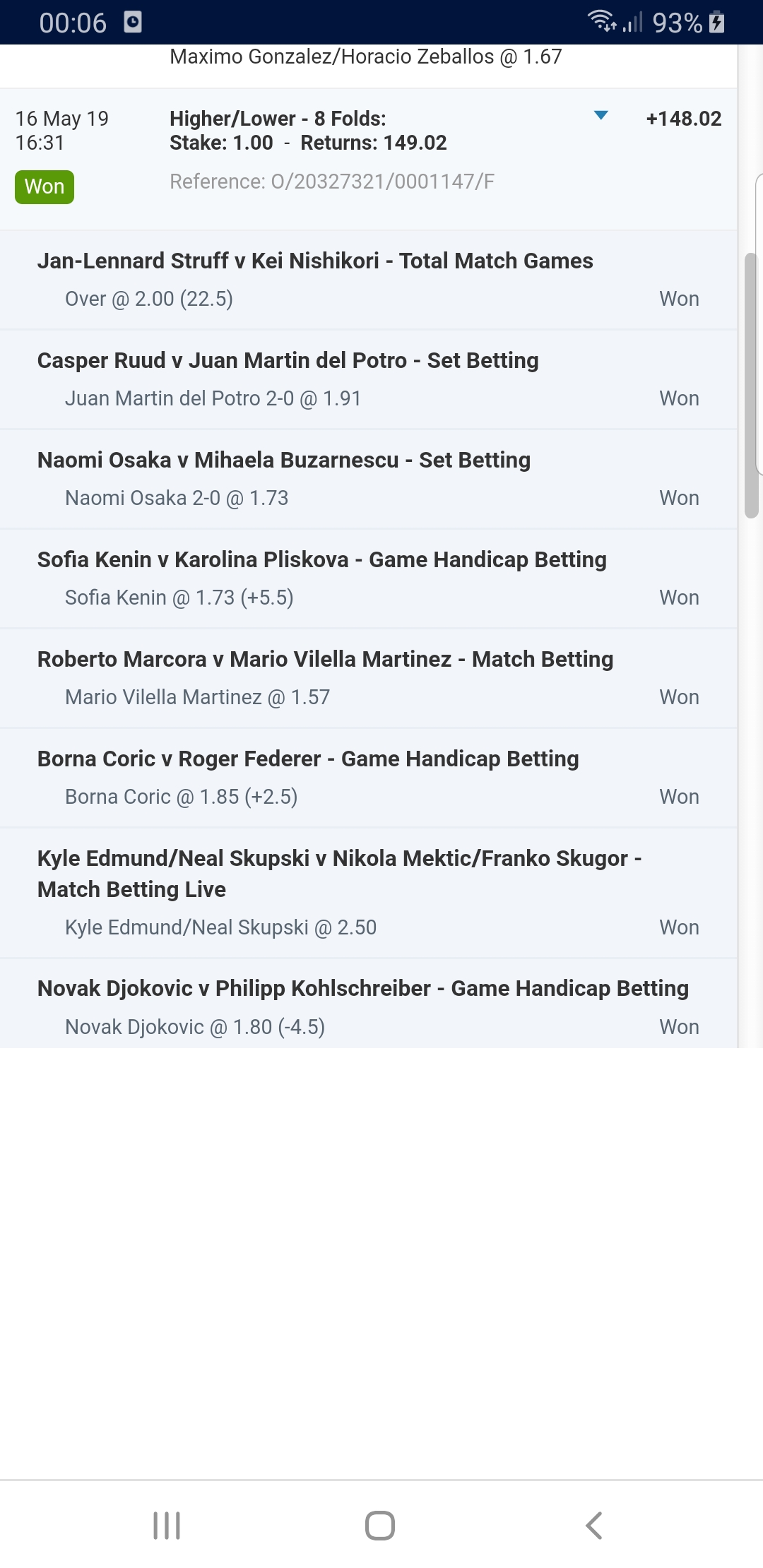This screenshot has width=763, height=1568.
Task: Open recent apps from navigation bar
Action: coord(167,1525)
